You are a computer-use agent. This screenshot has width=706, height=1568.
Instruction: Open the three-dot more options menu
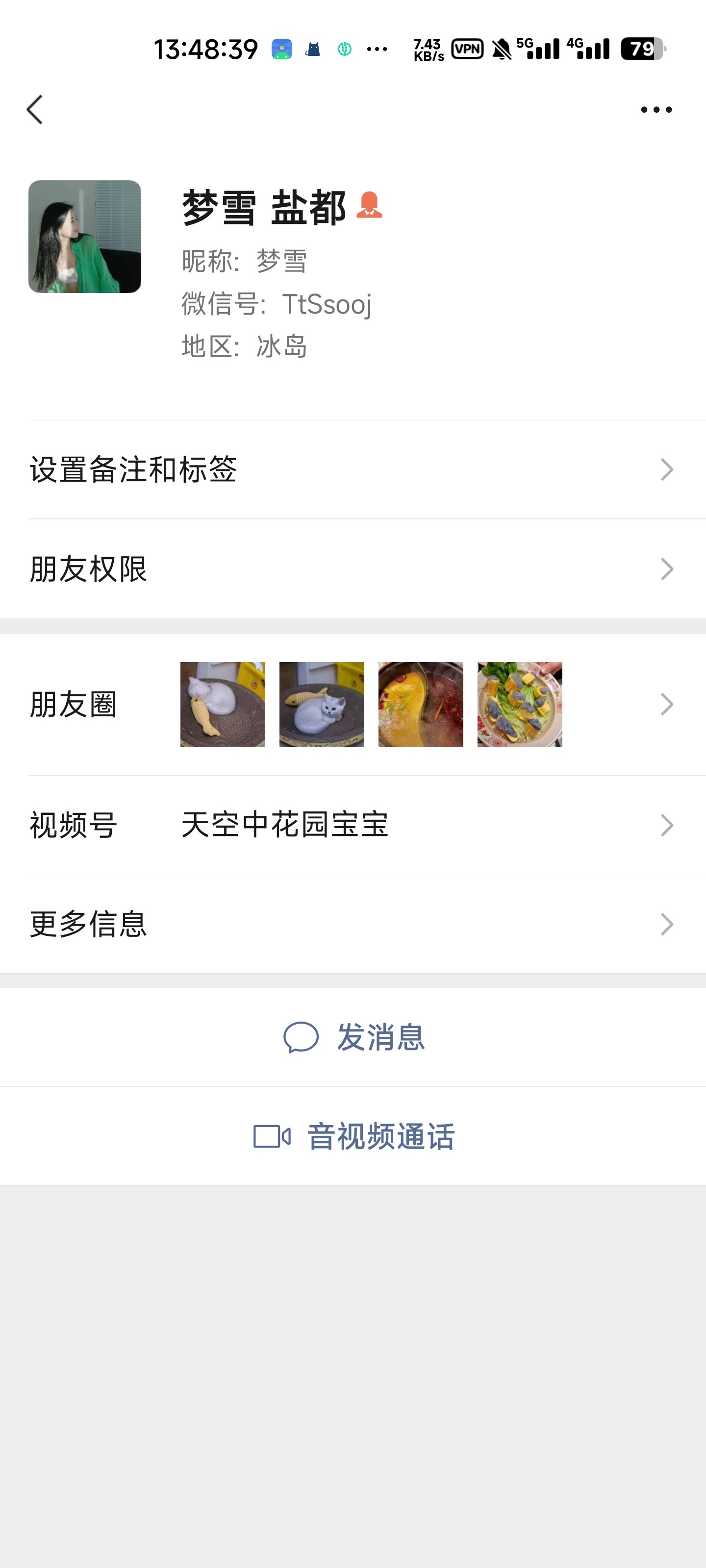[656, 110]
